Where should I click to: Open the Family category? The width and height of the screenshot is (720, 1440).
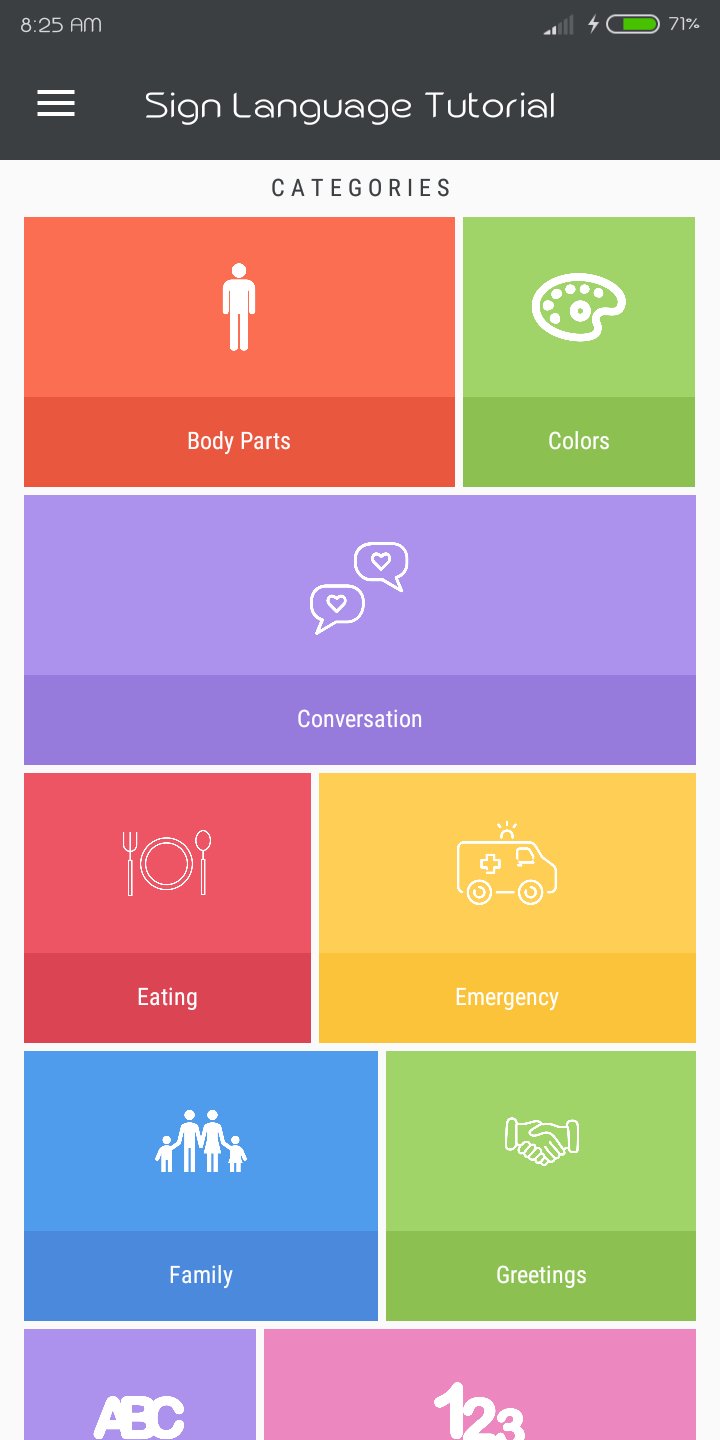click(x=200, y=1274)
